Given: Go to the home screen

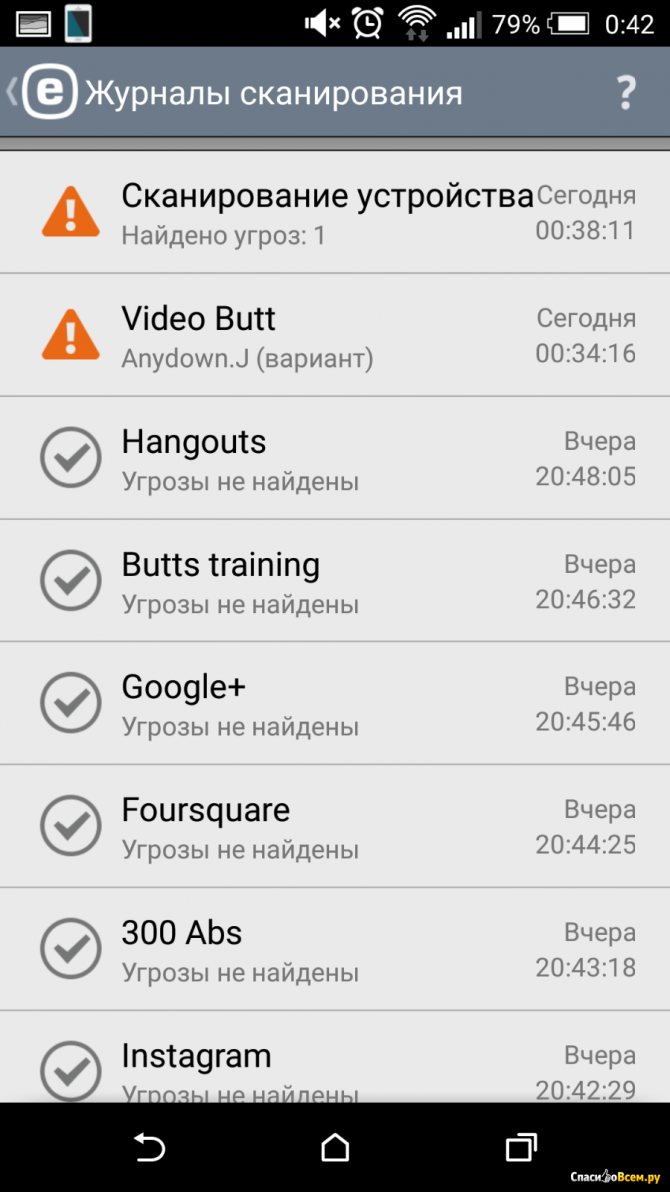Looking at the screenshot, I should click(x=335, y=1147).
